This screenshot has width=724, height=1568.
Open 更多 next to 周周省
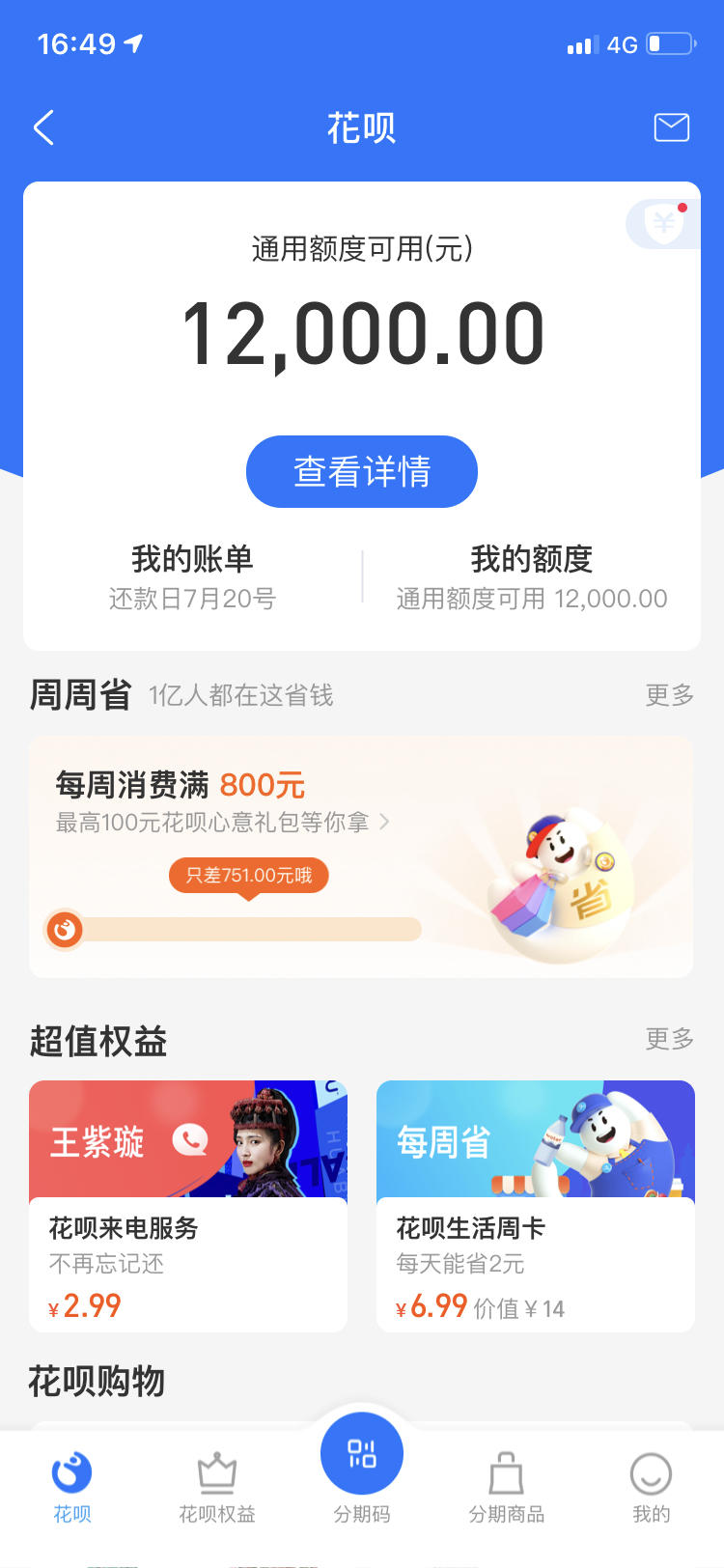[668, 695]
